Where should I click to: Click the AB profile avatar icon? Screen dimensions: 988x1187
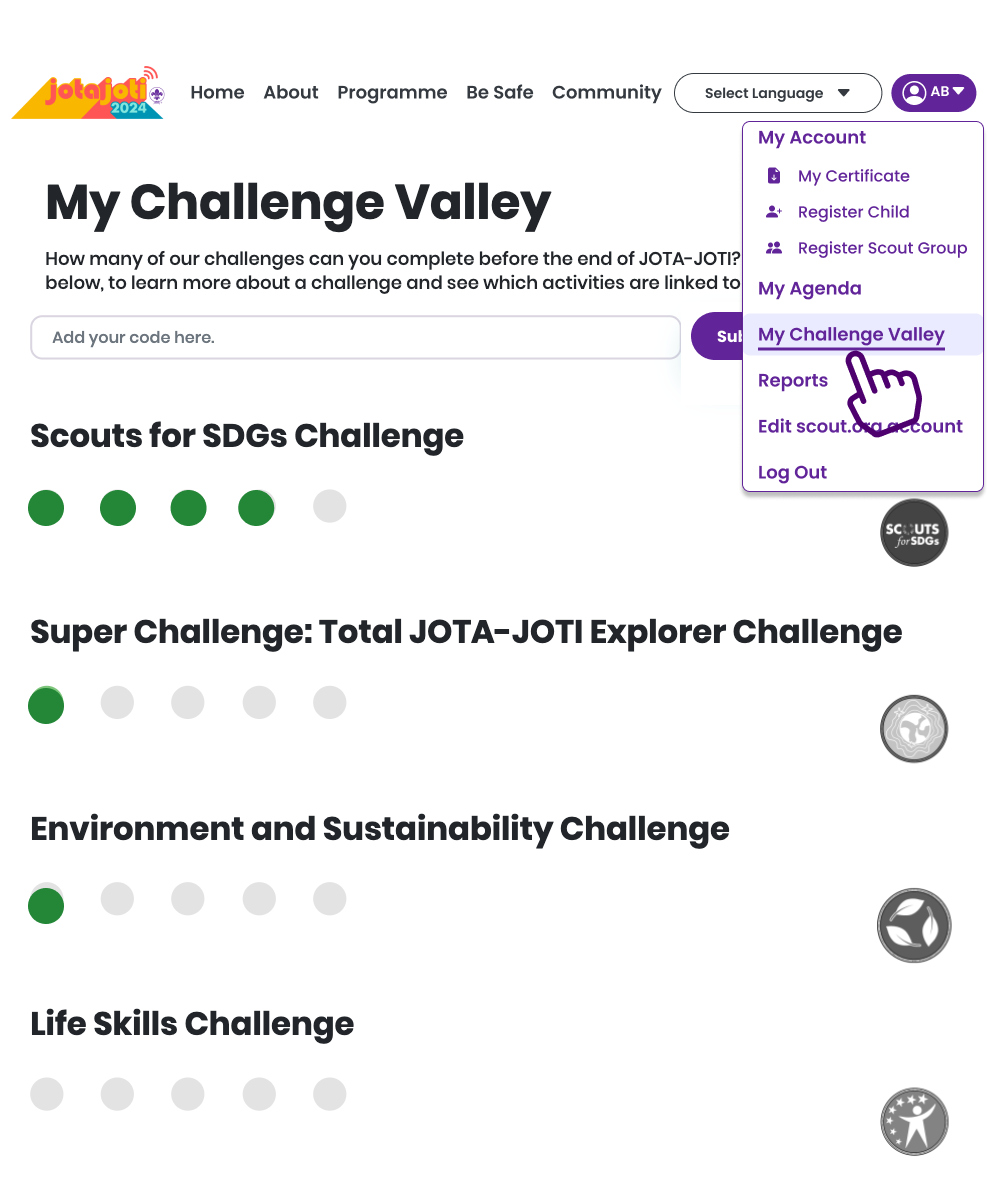pyautogui.click(x=915, y=92)
